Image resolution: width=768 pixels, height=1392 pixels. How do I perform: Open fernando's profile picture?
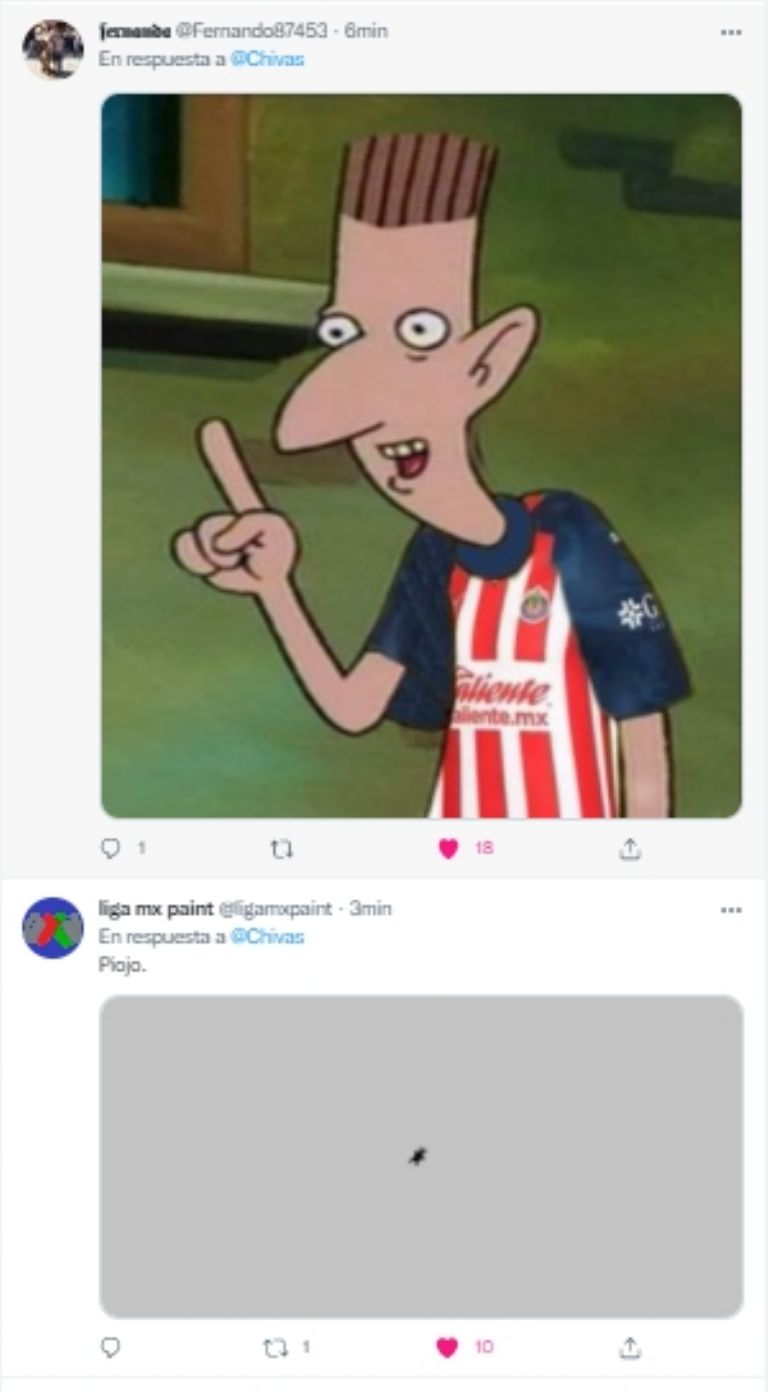coord(53,49)
